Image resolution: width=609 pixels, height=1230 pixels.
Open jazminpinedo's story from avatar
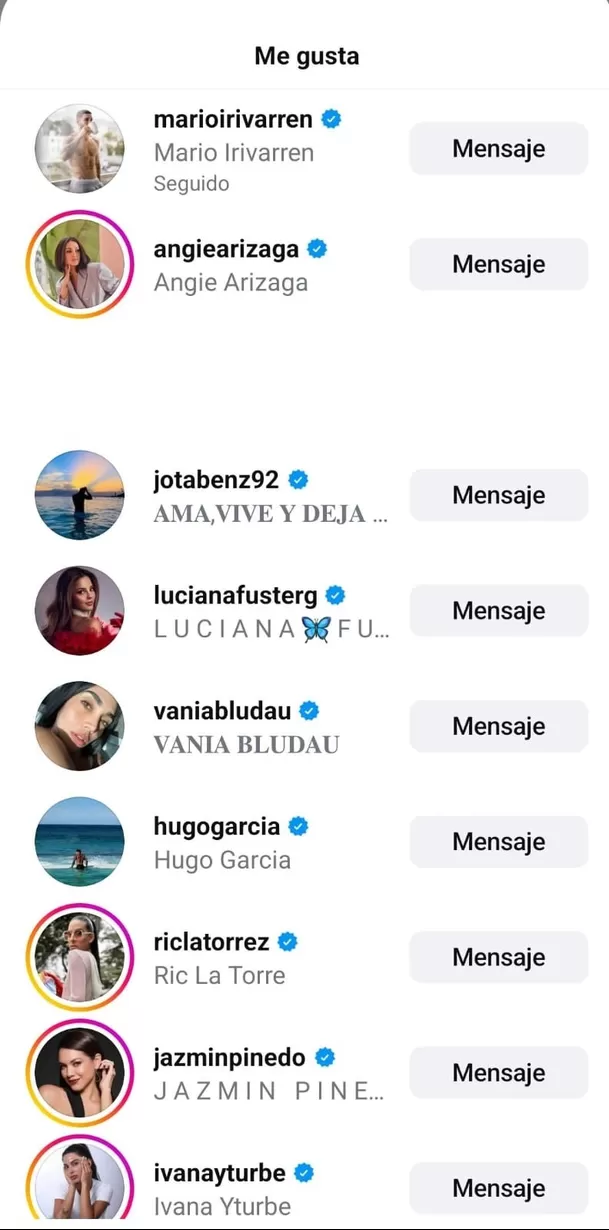(x=80, y=1073)
